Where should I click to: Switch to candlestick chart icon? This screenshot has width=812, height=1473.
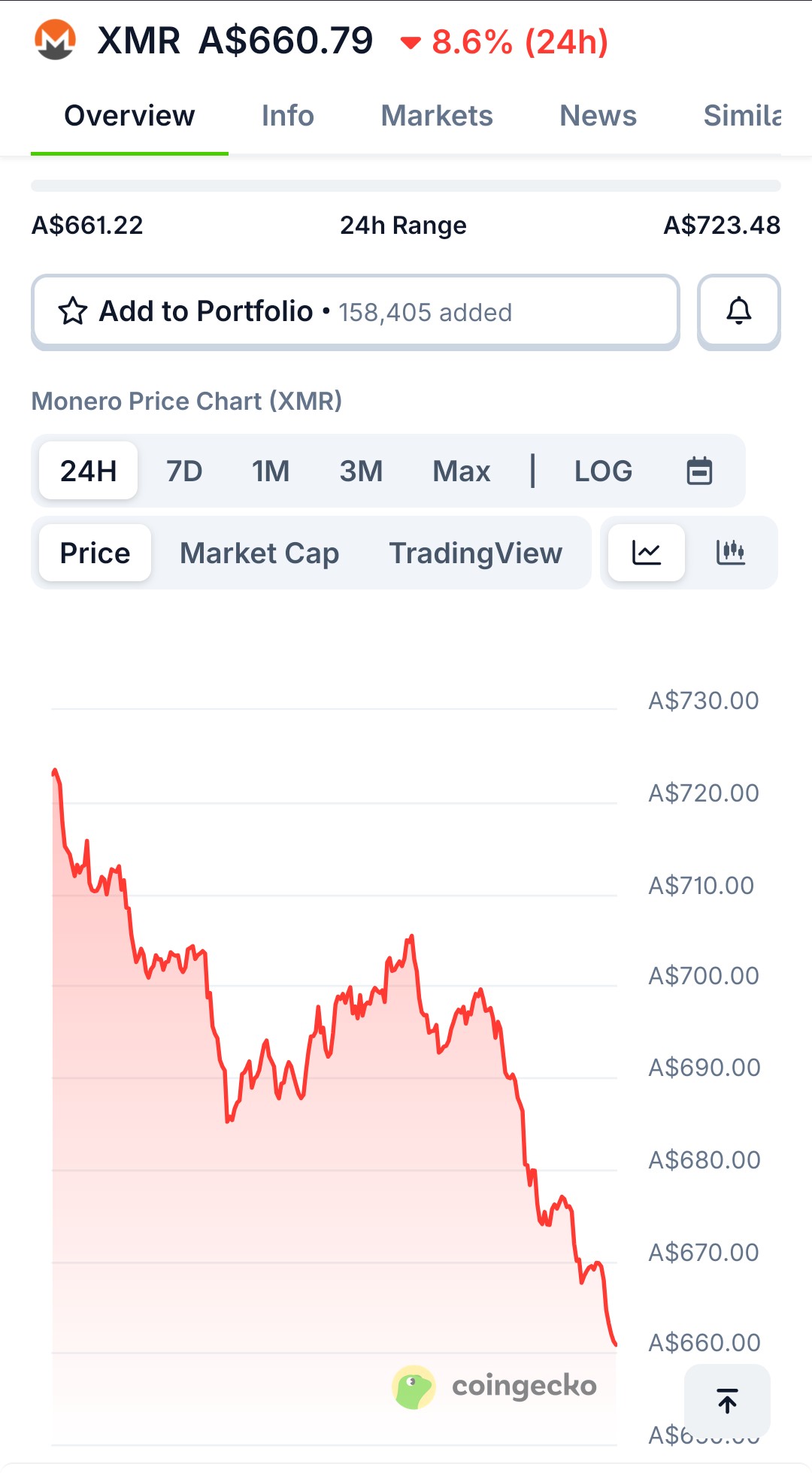coord(730,553)
